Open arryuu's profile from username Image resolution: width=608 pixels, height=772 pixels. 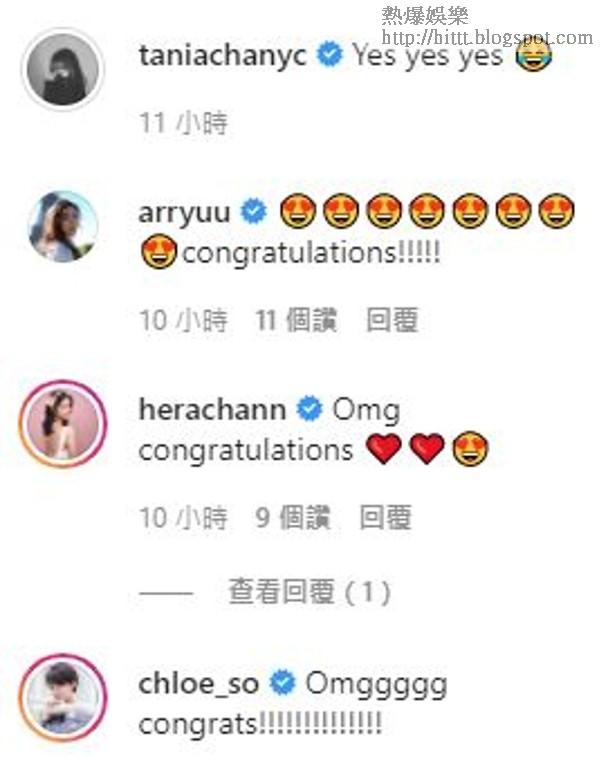(184, 212)
